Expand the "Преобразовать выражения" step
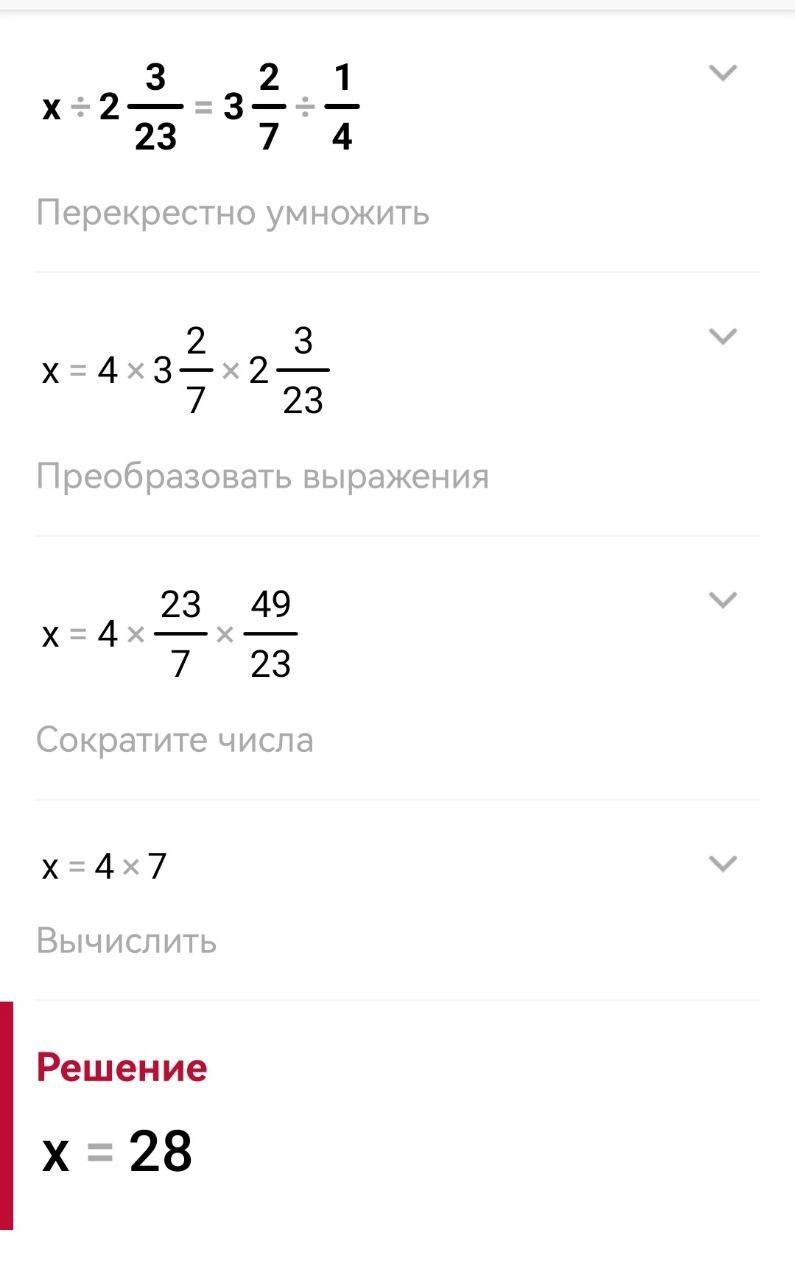This screenshot has height=1280, width=795. pos(722,336)
